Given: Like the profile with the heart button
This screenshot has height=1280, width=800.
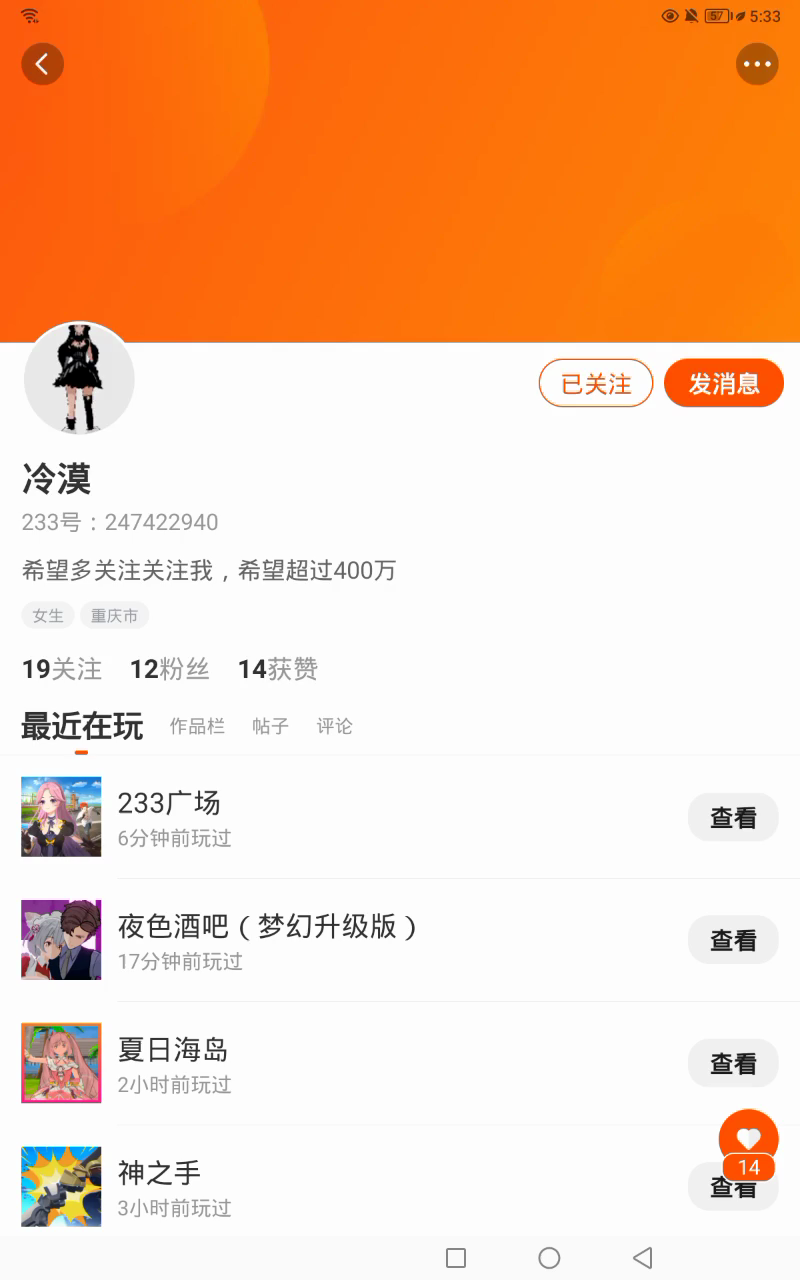Looking at the screenshot, I should (748, 1138).
